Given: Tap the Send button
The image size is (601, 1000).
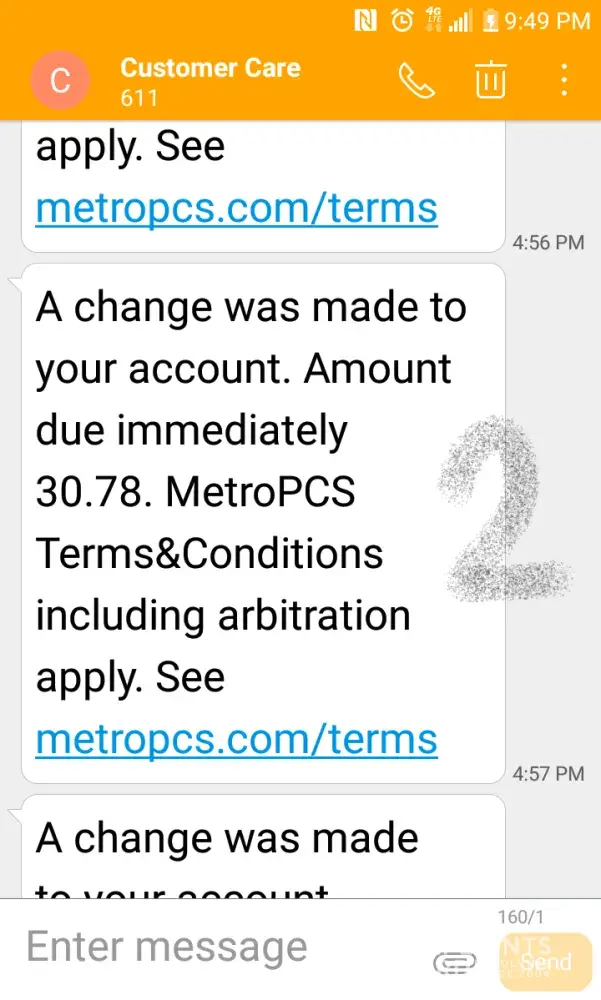Looking at the screenshot, I should (546, 961).
